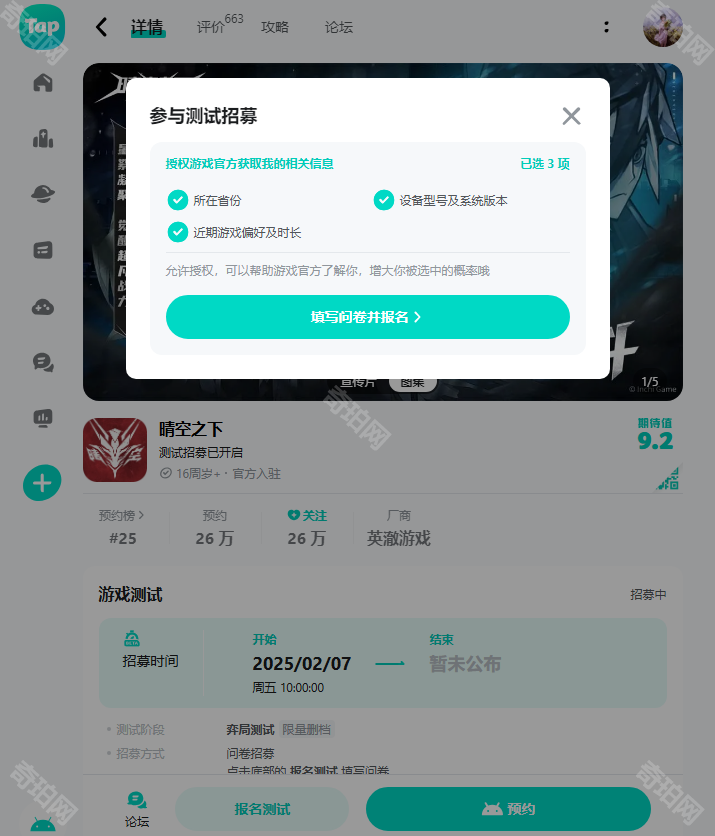The width and height of the screenshot is (715, 836).
Task: Follow the game via 关注
Action: coord(307,516)
